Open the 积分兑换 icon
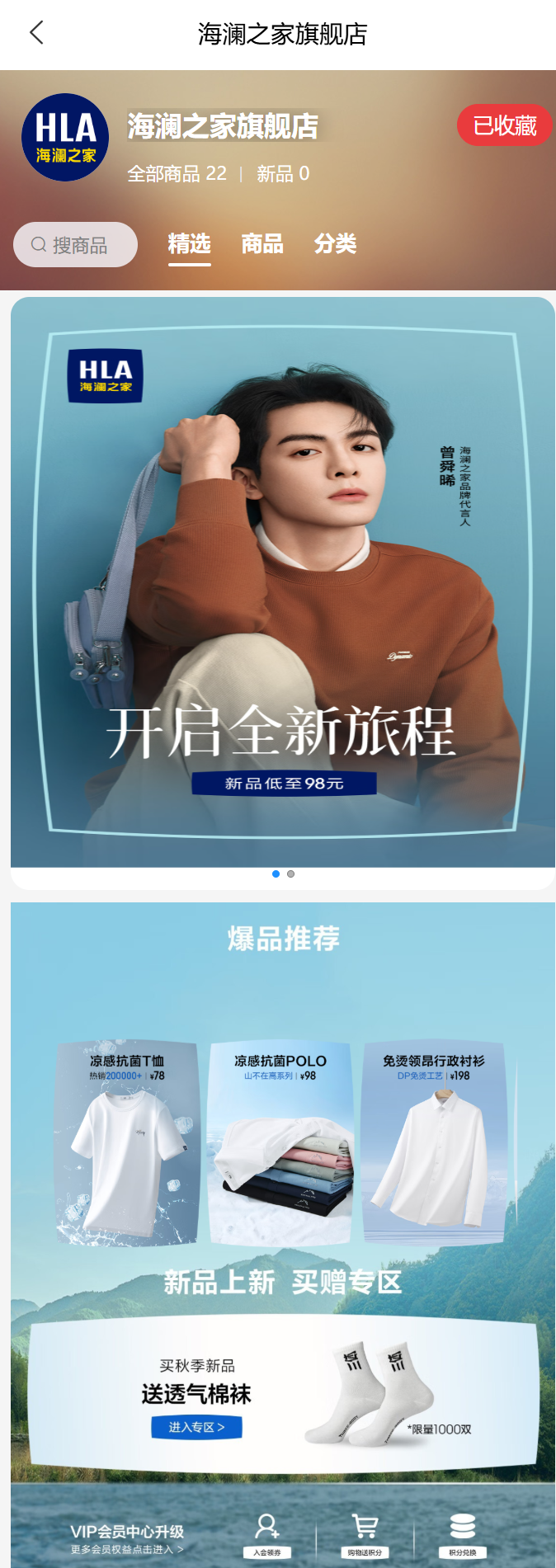The height and width of the screenshot is (1568, 556). click(463, 1535)
